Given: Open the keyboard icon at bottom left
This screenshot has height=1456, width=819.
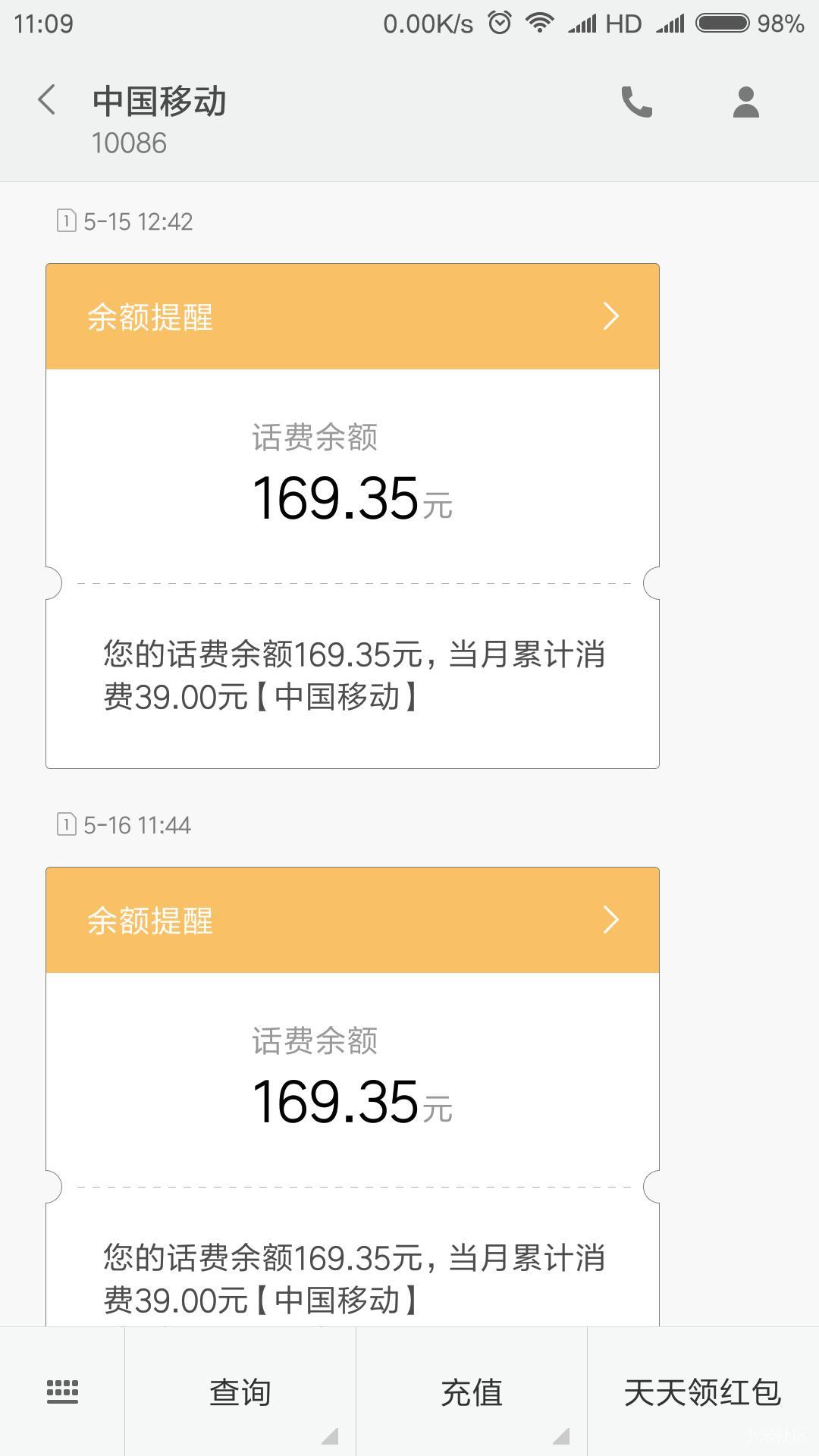Looking at the screenshot, I should [64, 1392].
